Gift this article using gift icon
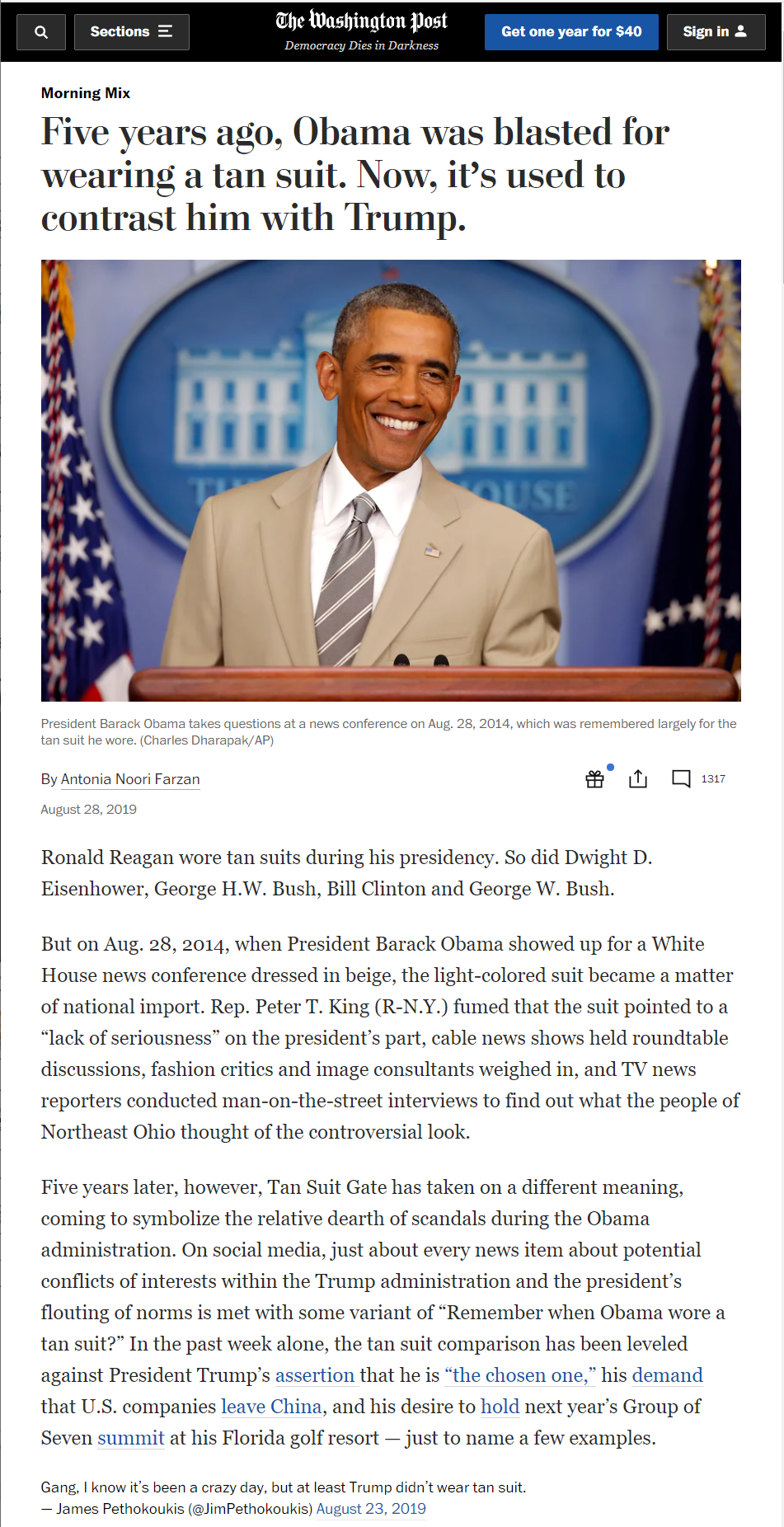The width and height of the screenshot is (784, 1527). pos(595,779)
